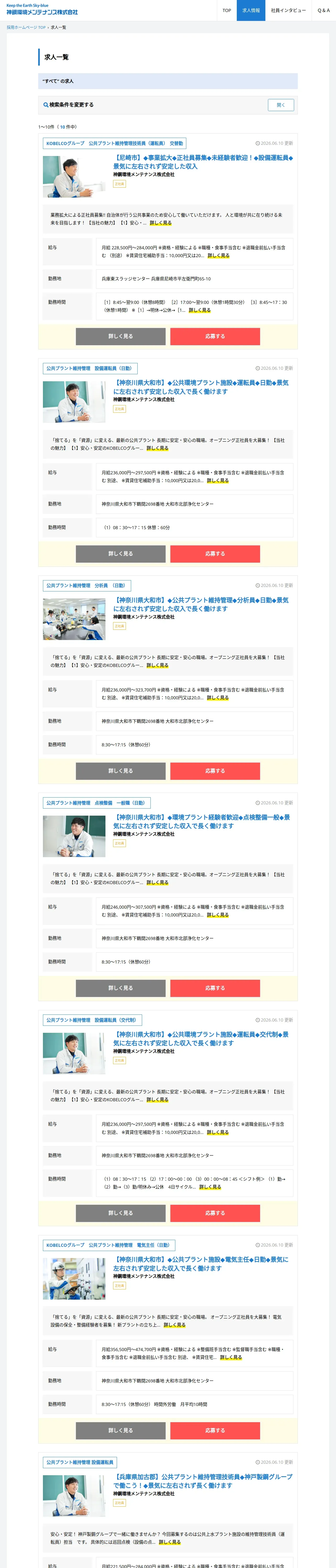
Task: Open the 尼崎市 job posting title
Action: (203, 162)
